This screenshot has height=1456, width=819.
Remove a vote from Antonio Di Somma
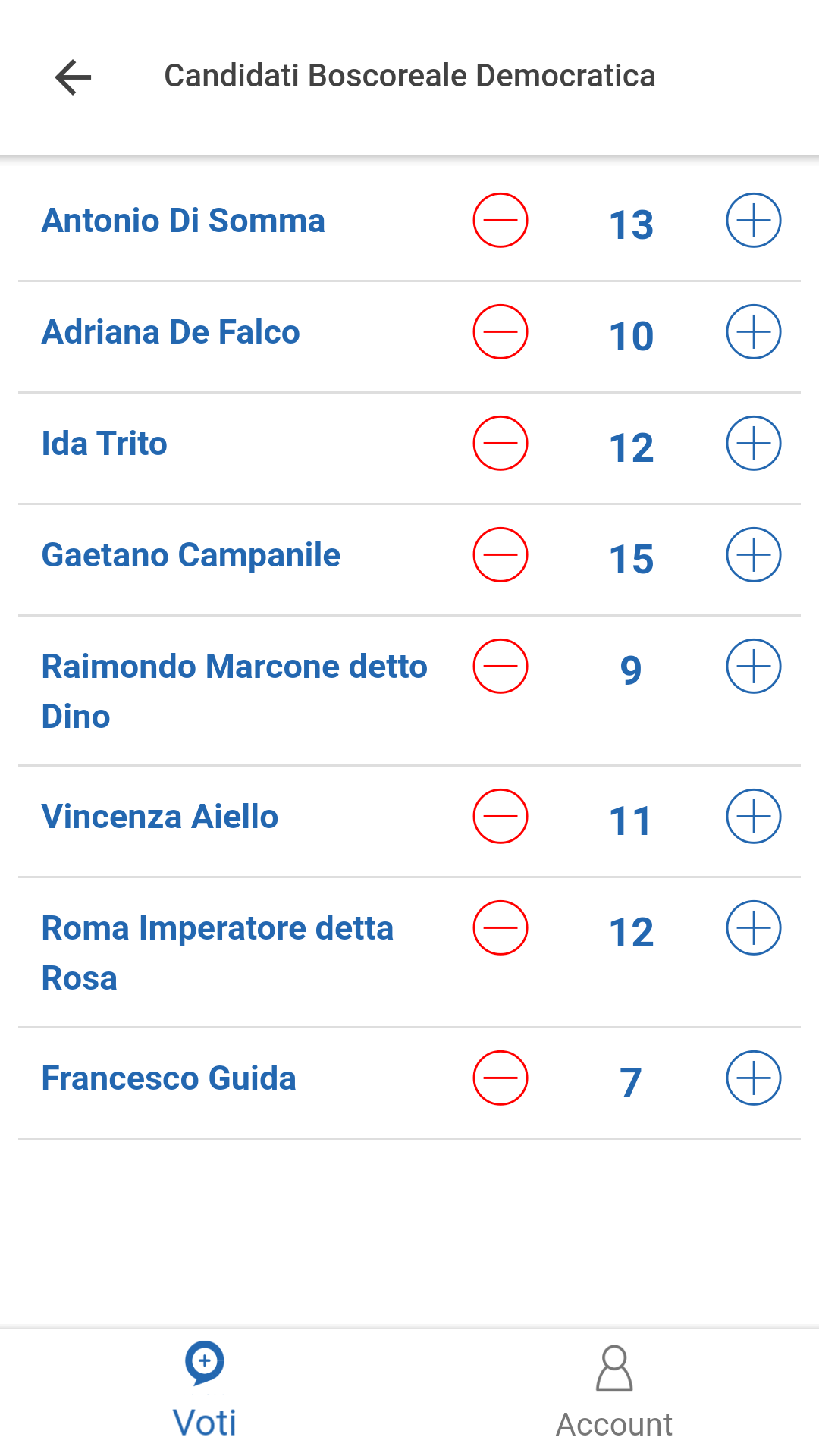pos(500,221)
